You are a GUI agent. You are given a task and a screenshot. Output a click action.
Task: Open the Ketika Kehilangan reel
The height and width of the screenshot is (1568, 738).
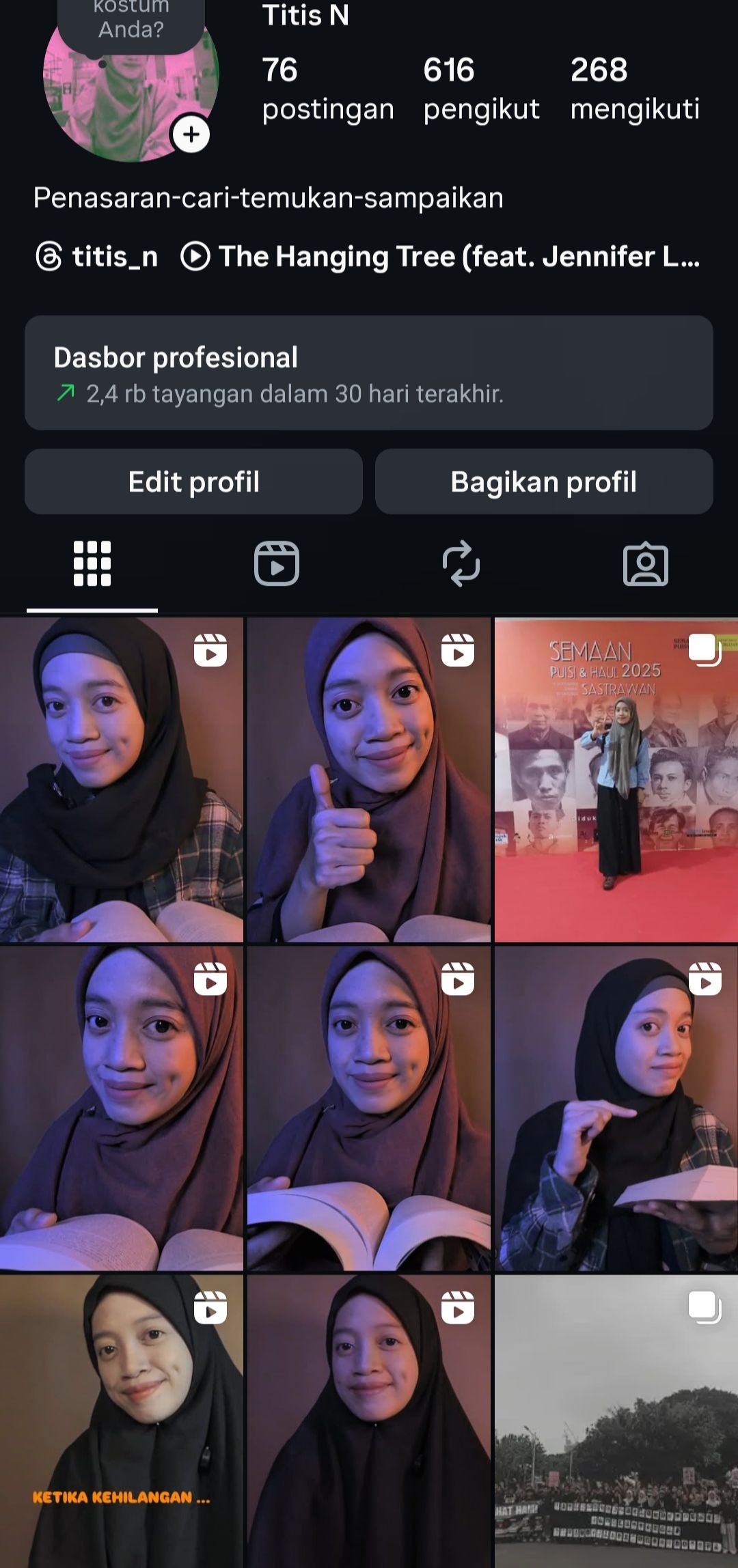point(121,1420)
